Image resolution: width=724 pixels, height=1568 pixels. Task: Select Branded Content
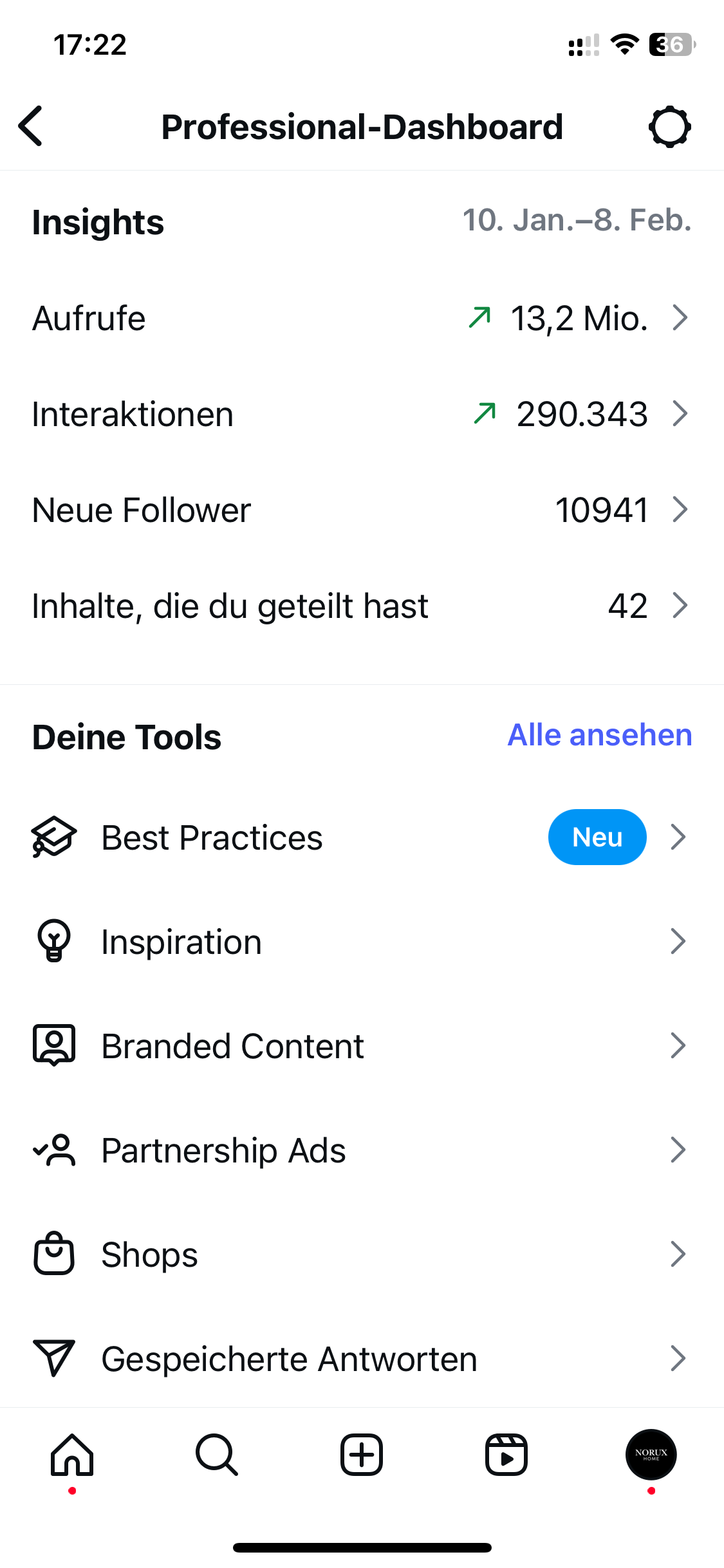(x=362, y=1046)
